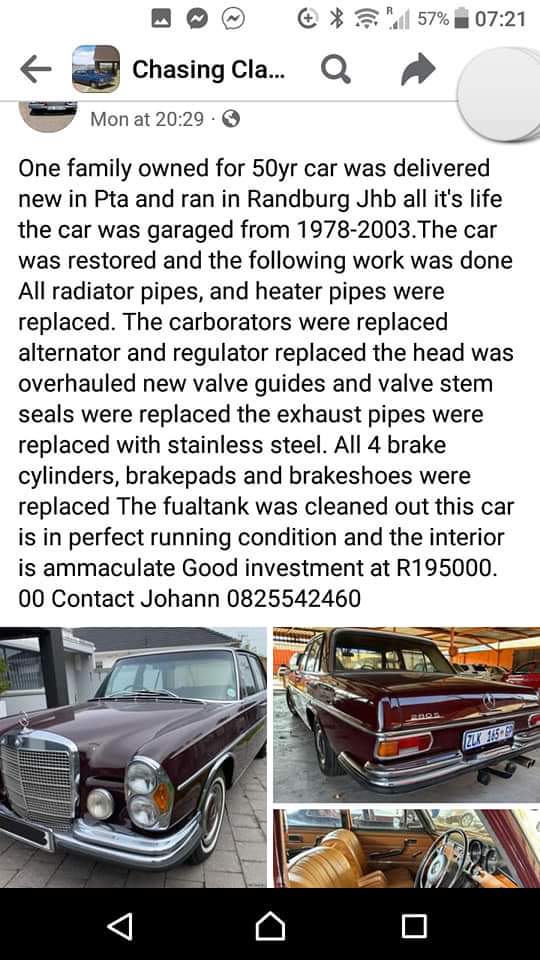Viewport: 540px width, 960px height.
Task: Search within the group
Action: [x=336, y=69]
